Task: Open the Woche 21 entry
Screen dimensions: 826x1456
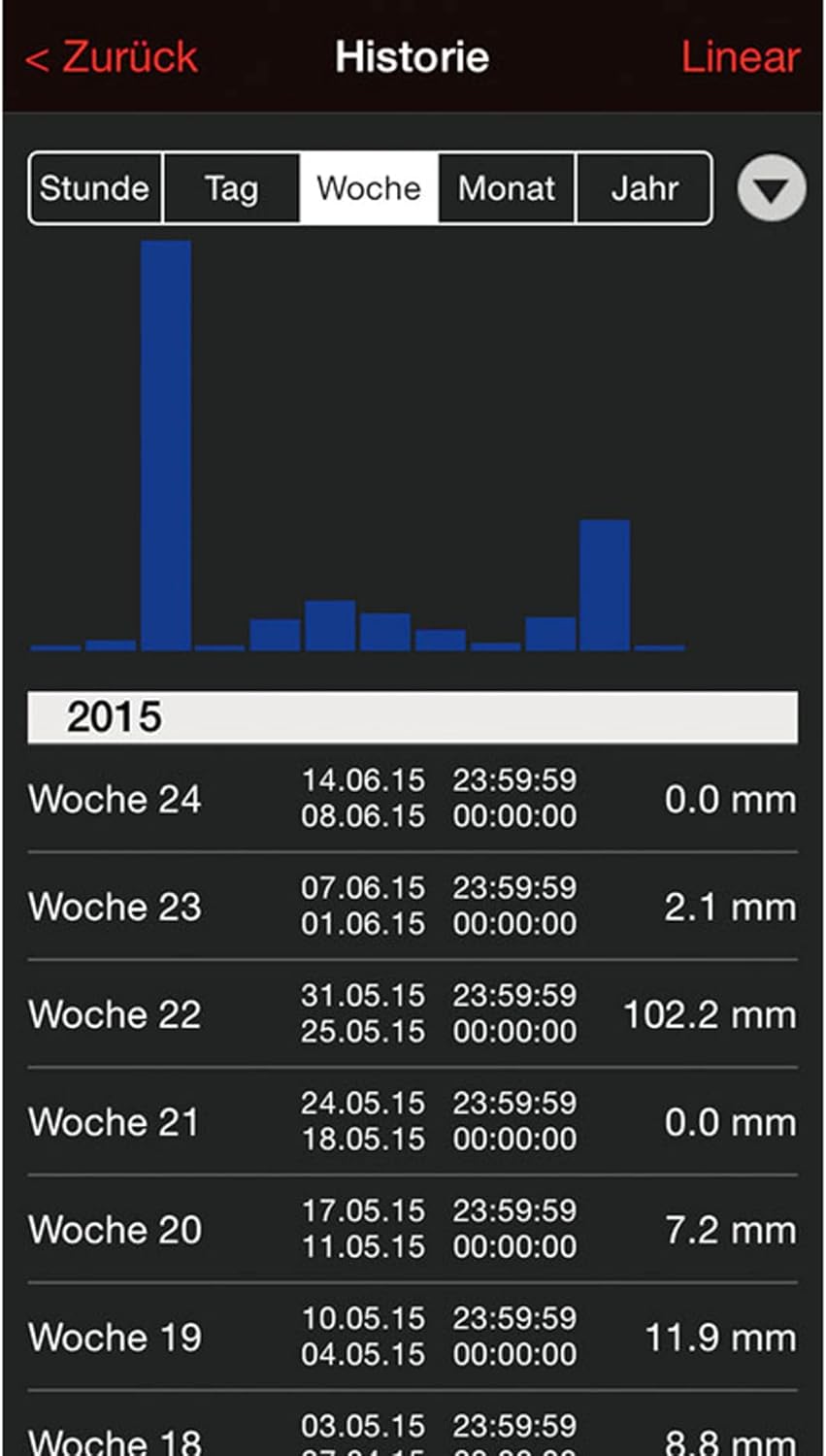Action: [413, 1121]
